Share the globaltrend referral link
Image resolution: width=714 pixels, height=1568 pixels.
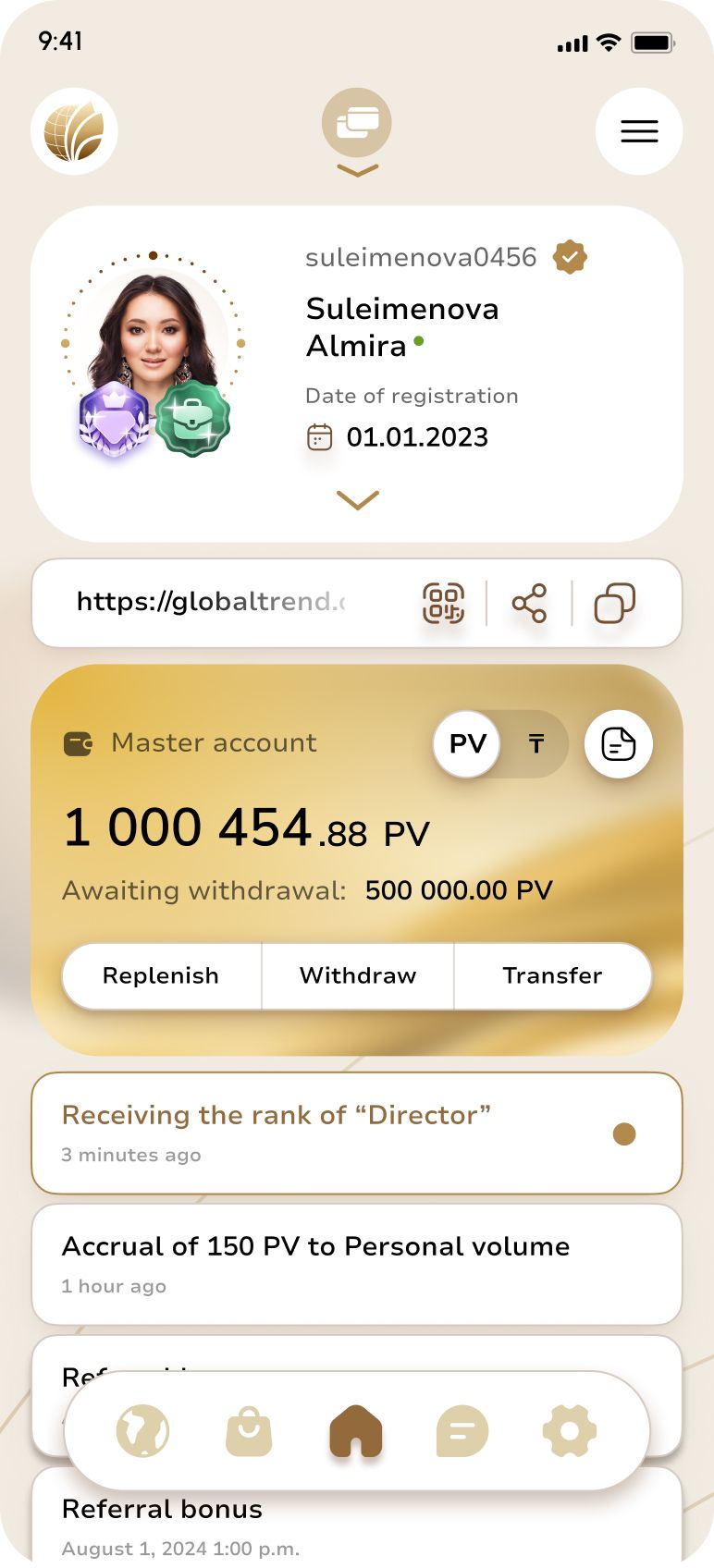point(529,604)
